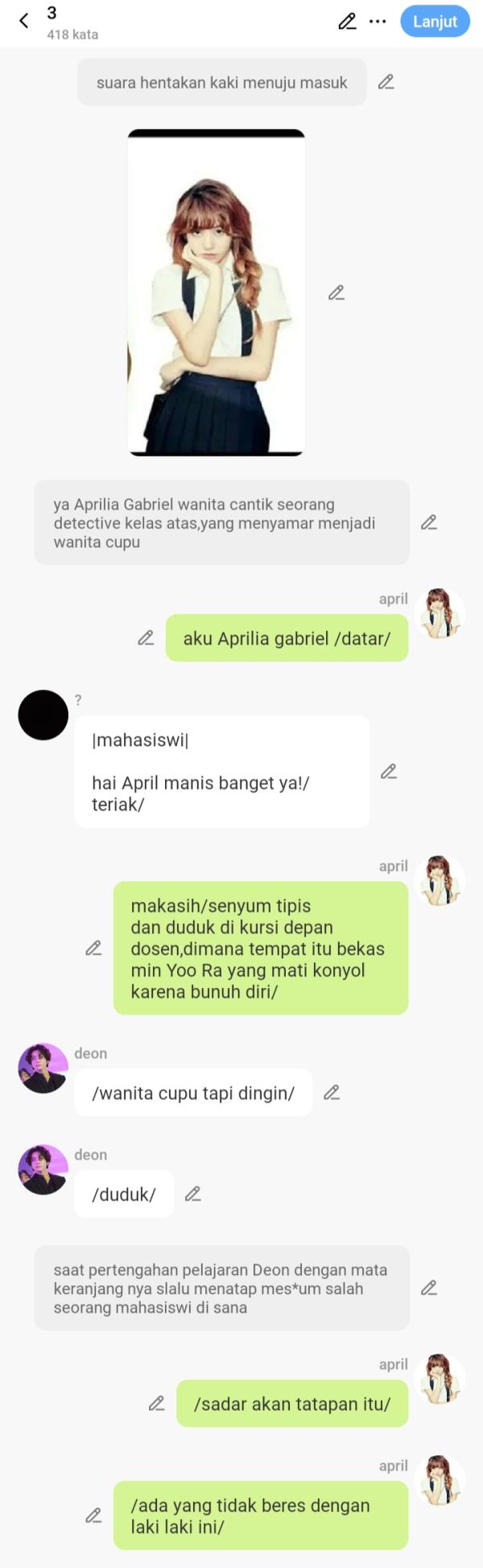Edit the schoolgirl photo message
Image resolution: width=483 pixels, height=1568 pixels.
[336, 293]
